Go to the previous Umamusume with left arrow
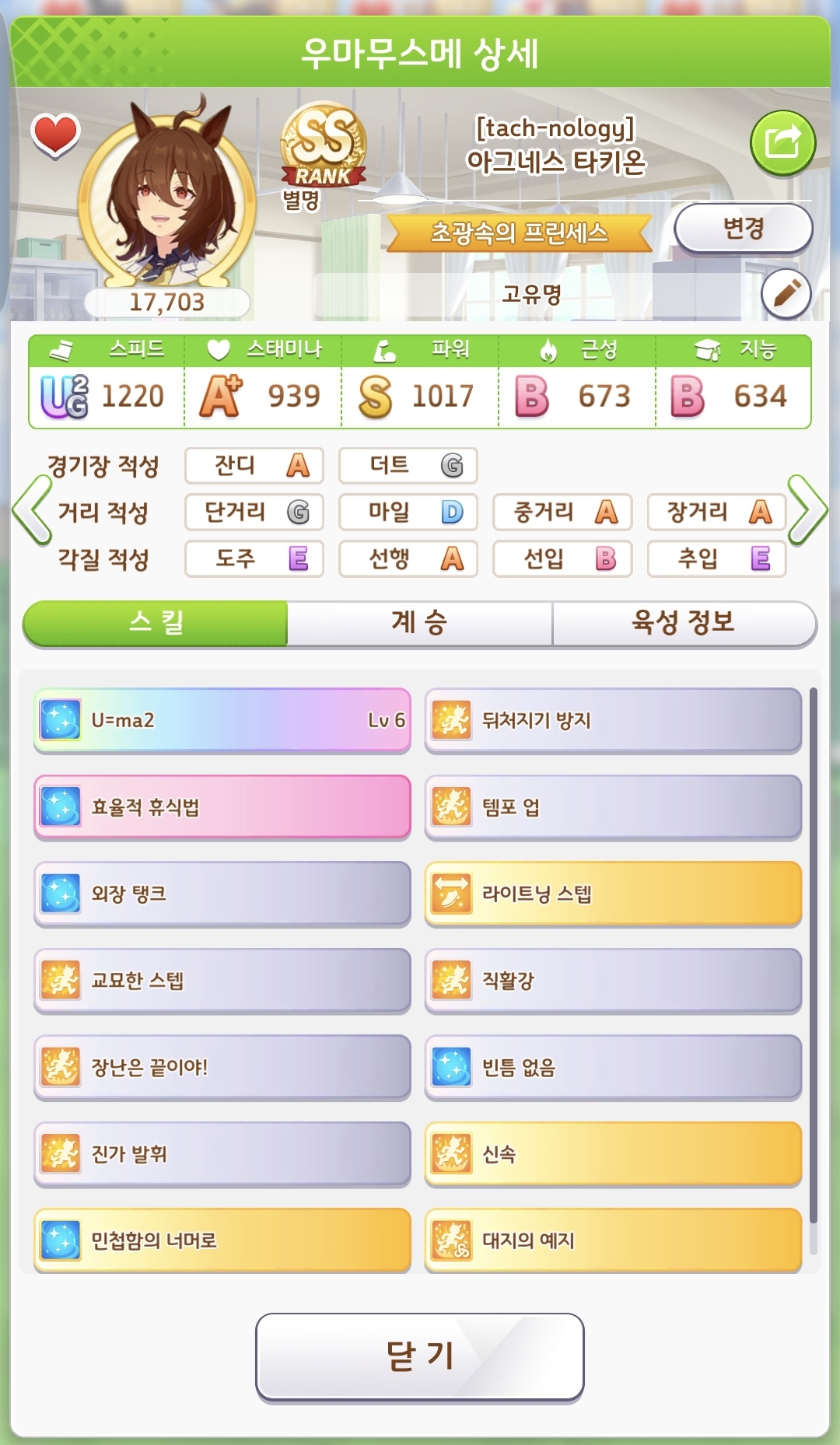Viewport: 840px width, 1445px height. click(31, 510)
